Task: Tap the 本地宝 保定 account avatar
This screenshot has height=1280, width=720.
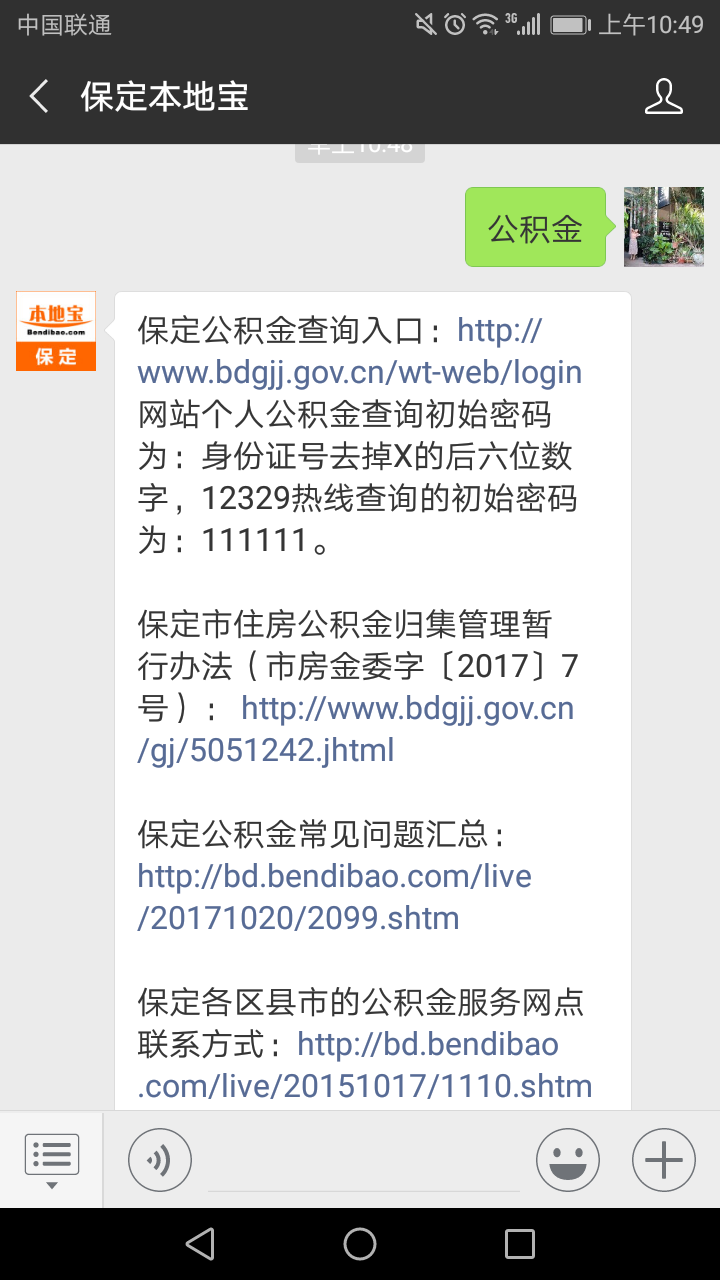Action: tap(56, 331)
